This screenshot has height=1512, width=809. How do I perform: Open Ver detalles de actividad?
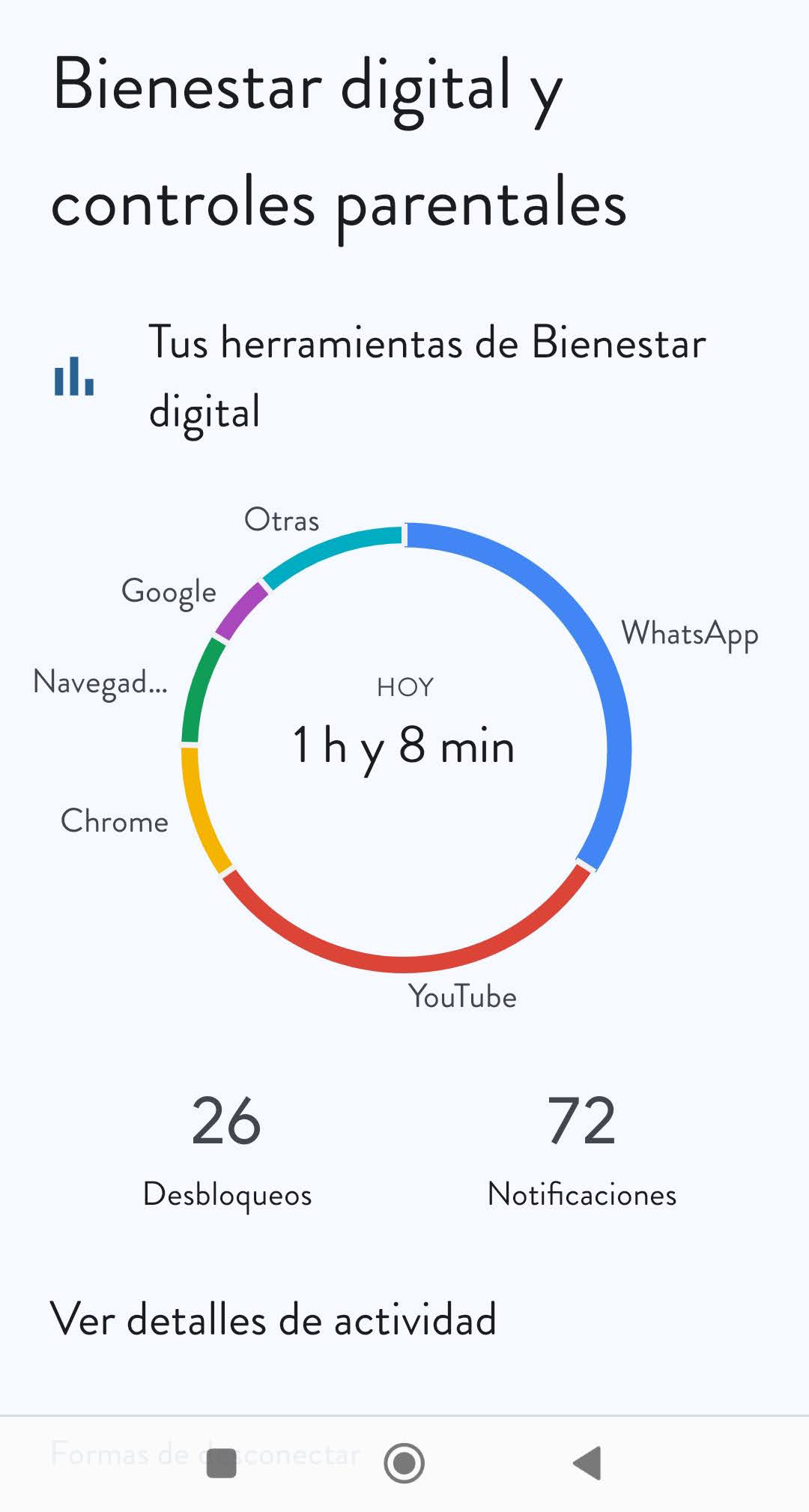coord(273,1319)
